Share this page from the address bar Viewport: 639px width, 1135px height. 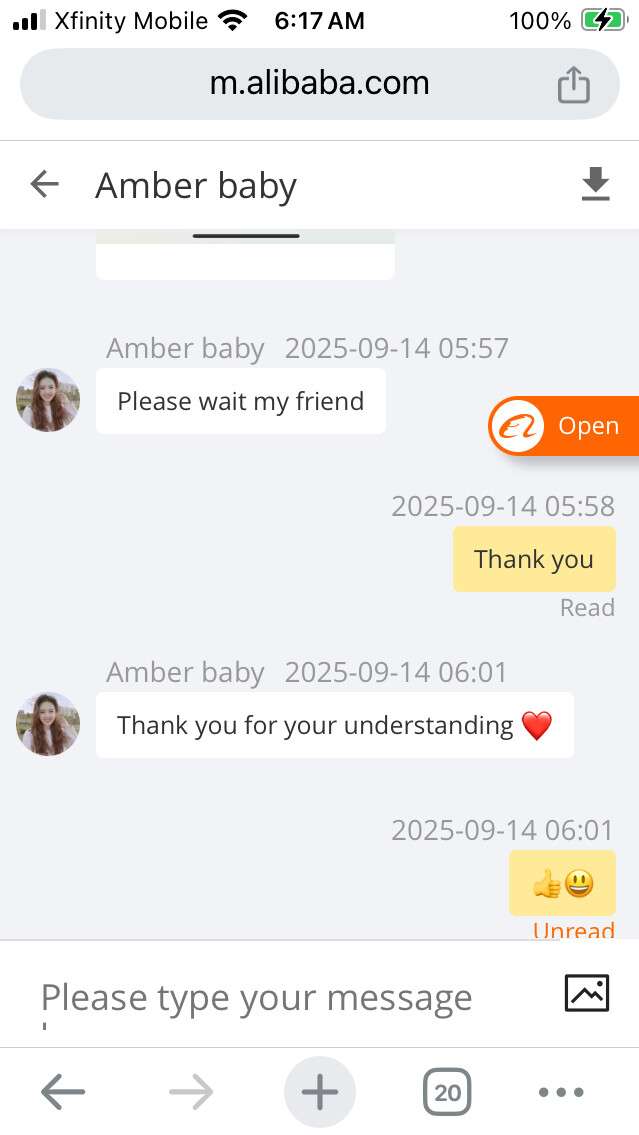(x=574, y=84)
